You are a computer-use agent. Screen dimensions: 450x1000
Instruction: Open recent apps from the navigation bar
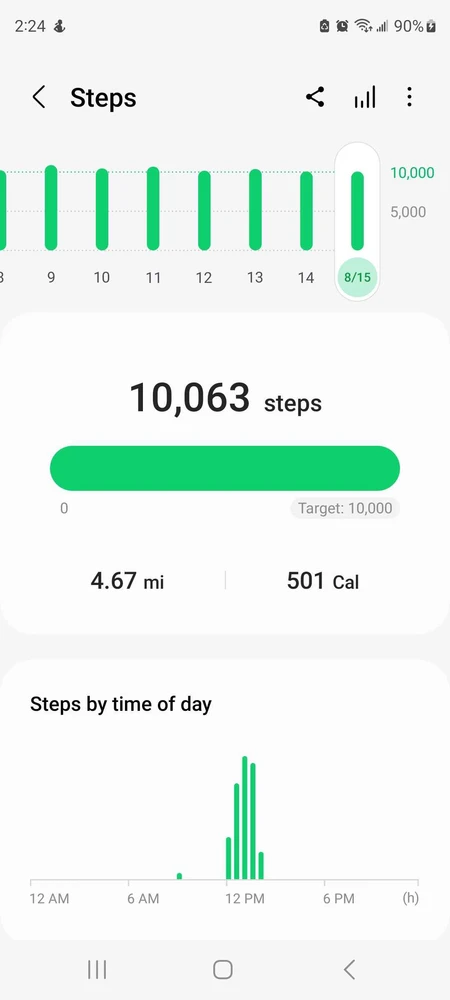tap(97, 970)
